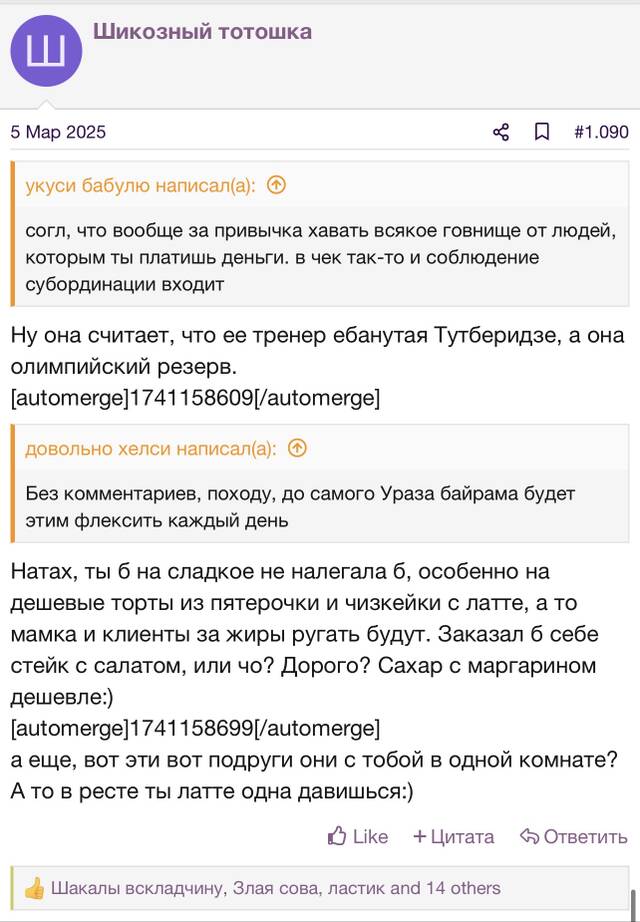The width and height of the screenshot is (640, 922).
Task: Open the list of 14 others who liked
Action: (x=464, y=888)
